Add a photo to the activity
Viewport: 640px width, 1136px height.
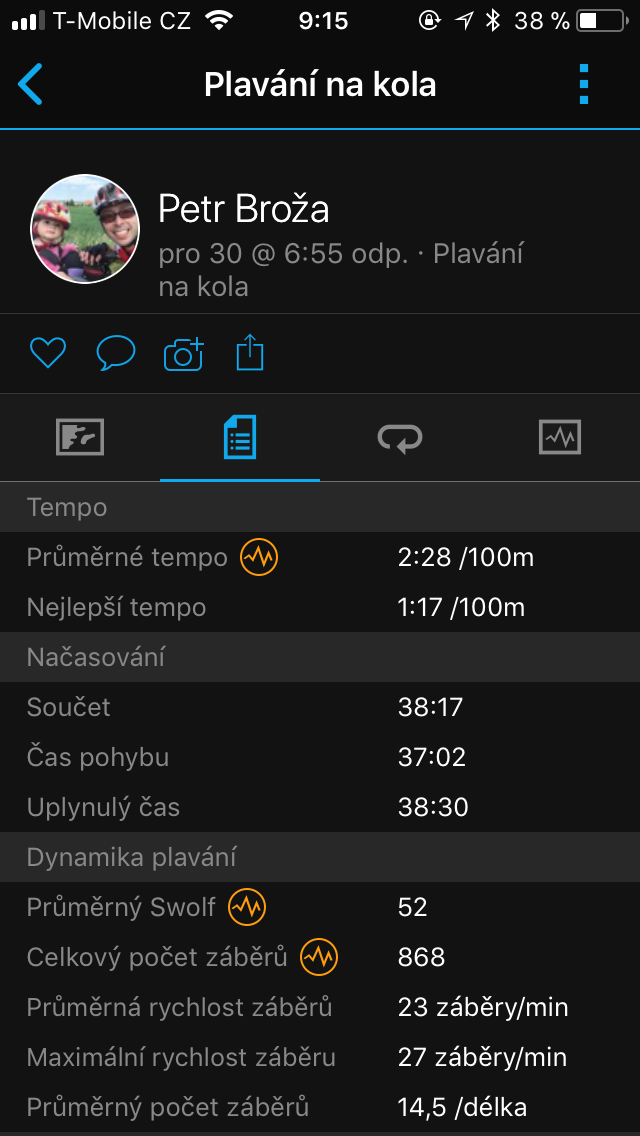tap(183, 354)
